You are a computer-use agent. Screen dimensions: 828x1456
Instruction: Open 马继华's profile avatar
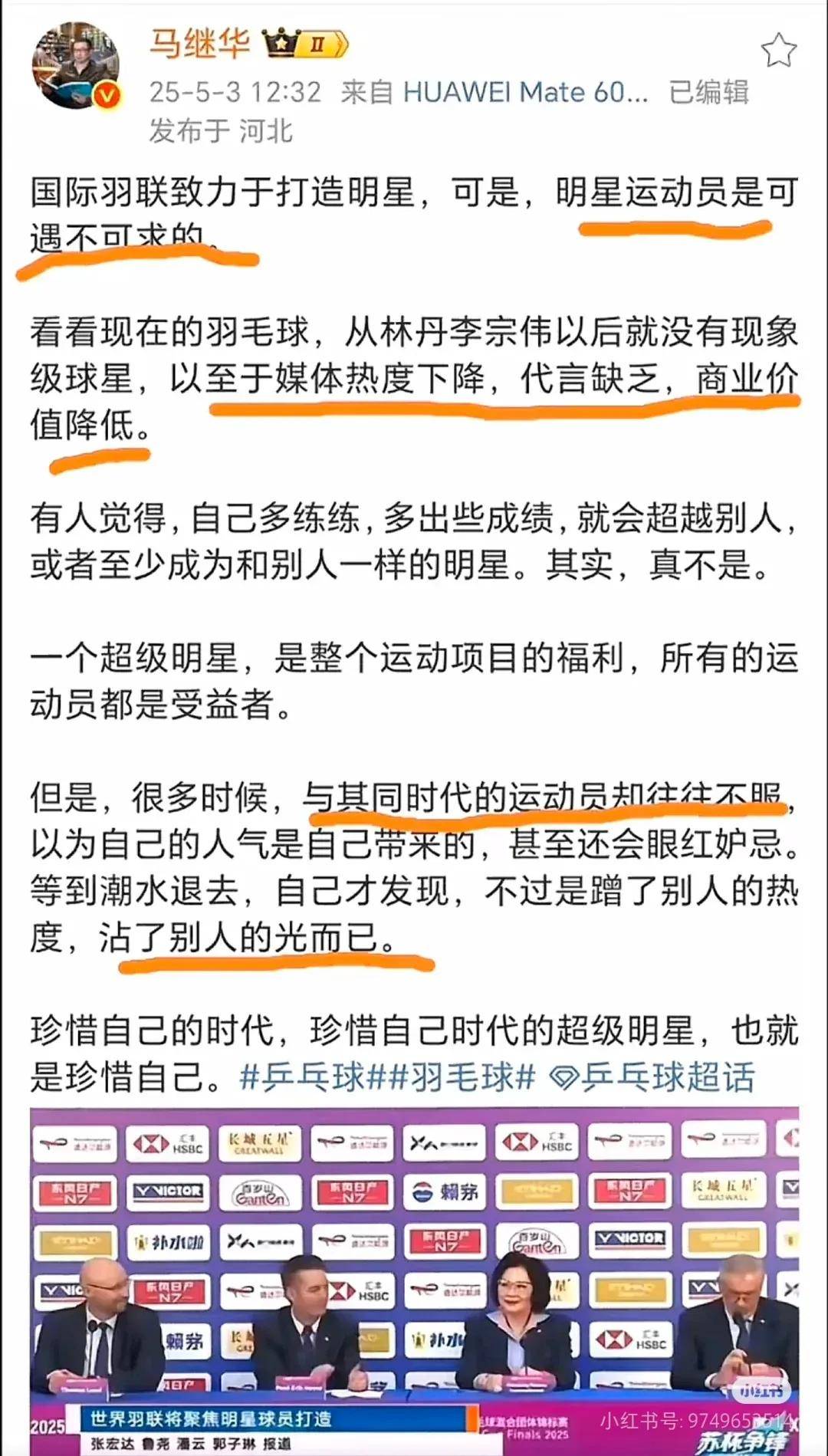point(75,65)
